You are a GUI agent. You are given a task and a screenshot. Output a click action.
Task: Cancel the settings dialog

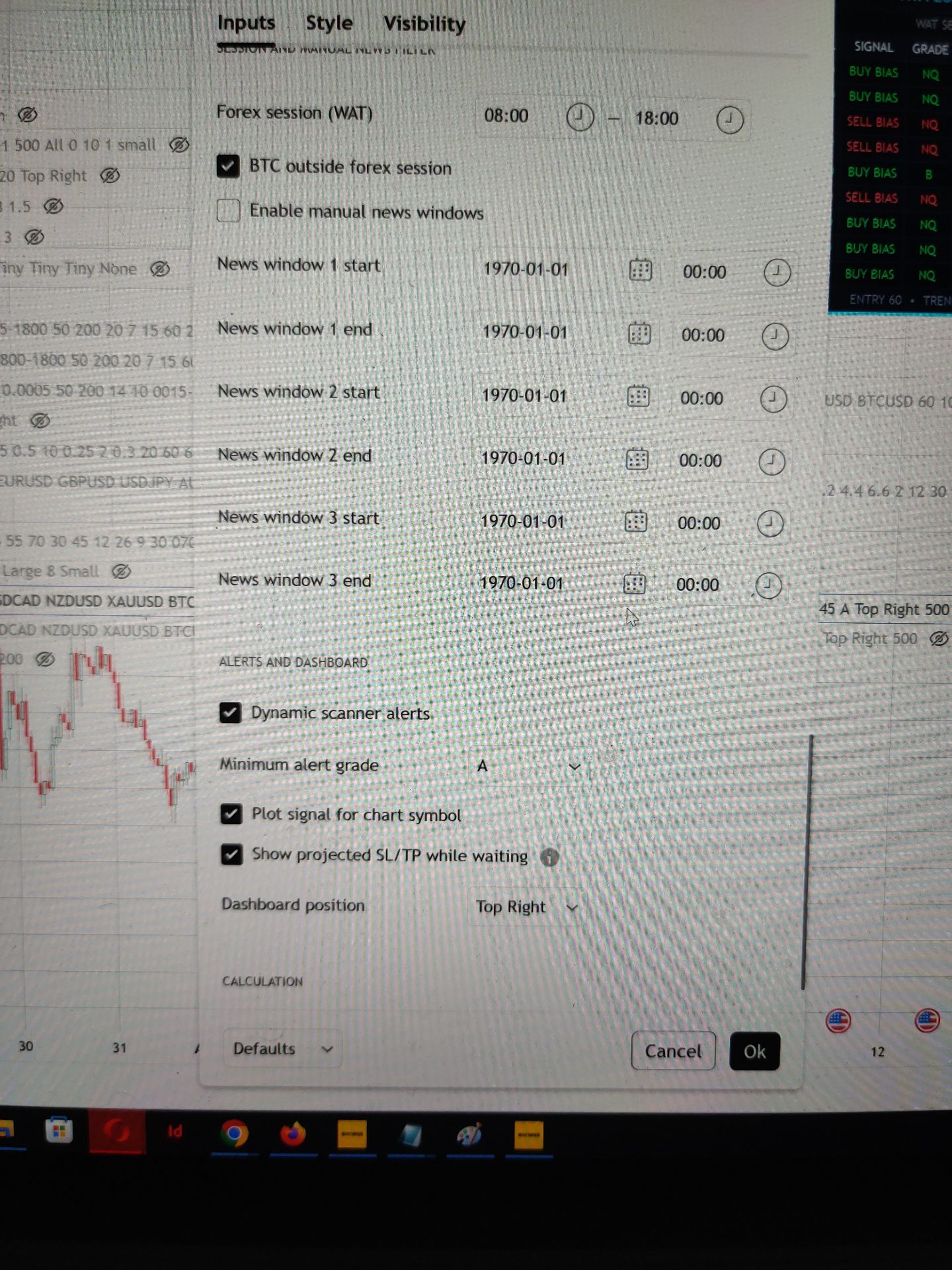[x=673, y=1050]
